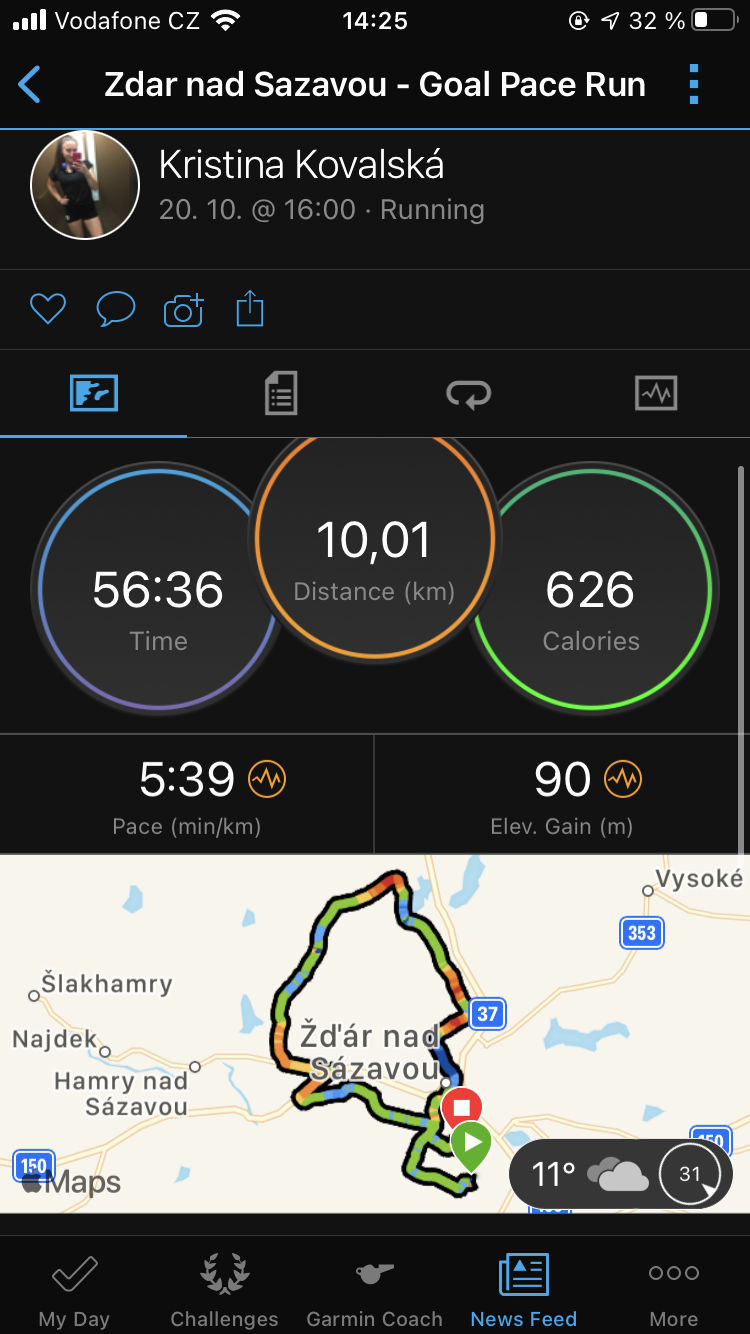
Task: View the elevation chart icon beside 90
Action: click(623, 779)
